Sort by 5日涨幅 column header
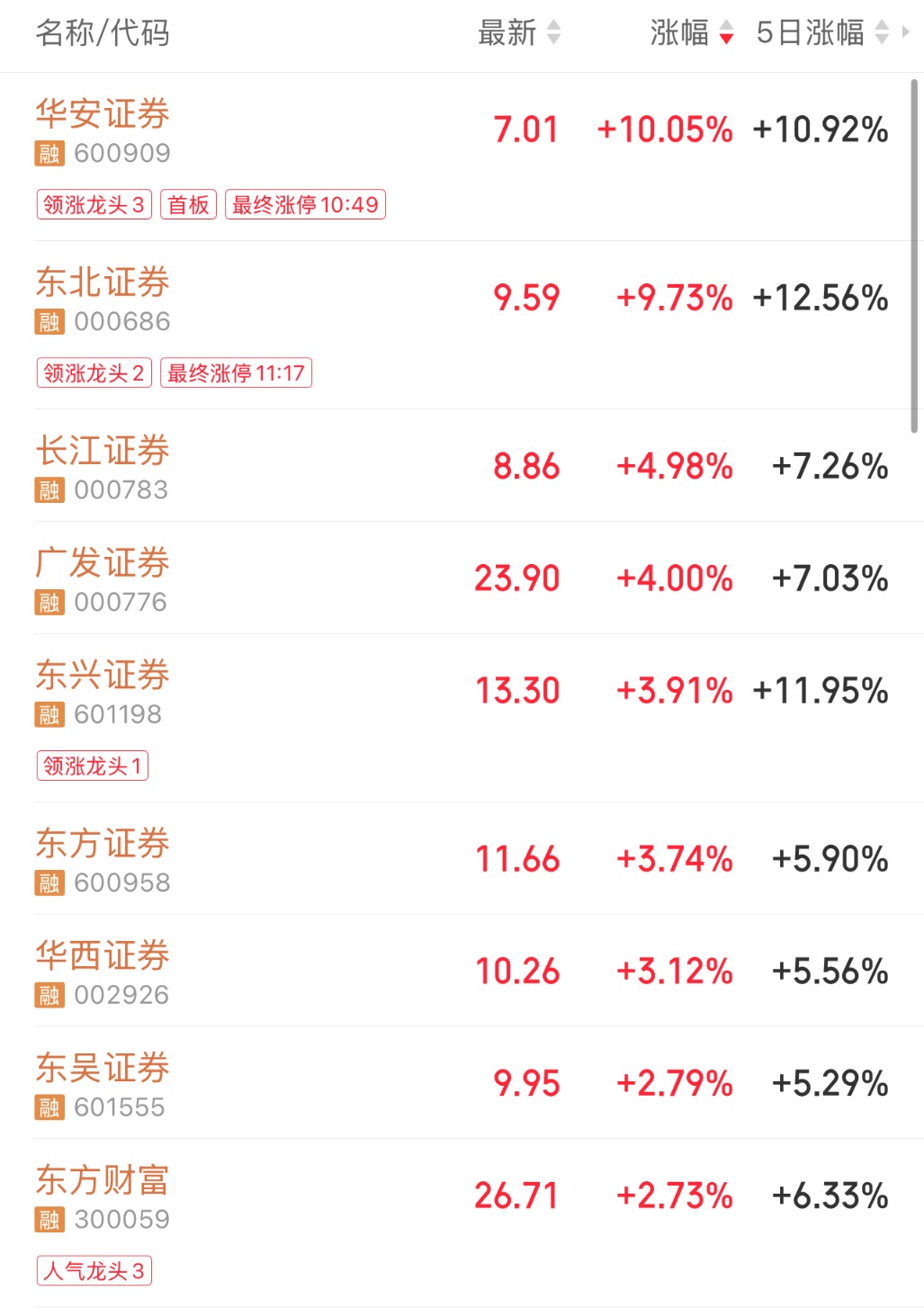The height and width of the screenshot is (1308, 924). point(821,33)
